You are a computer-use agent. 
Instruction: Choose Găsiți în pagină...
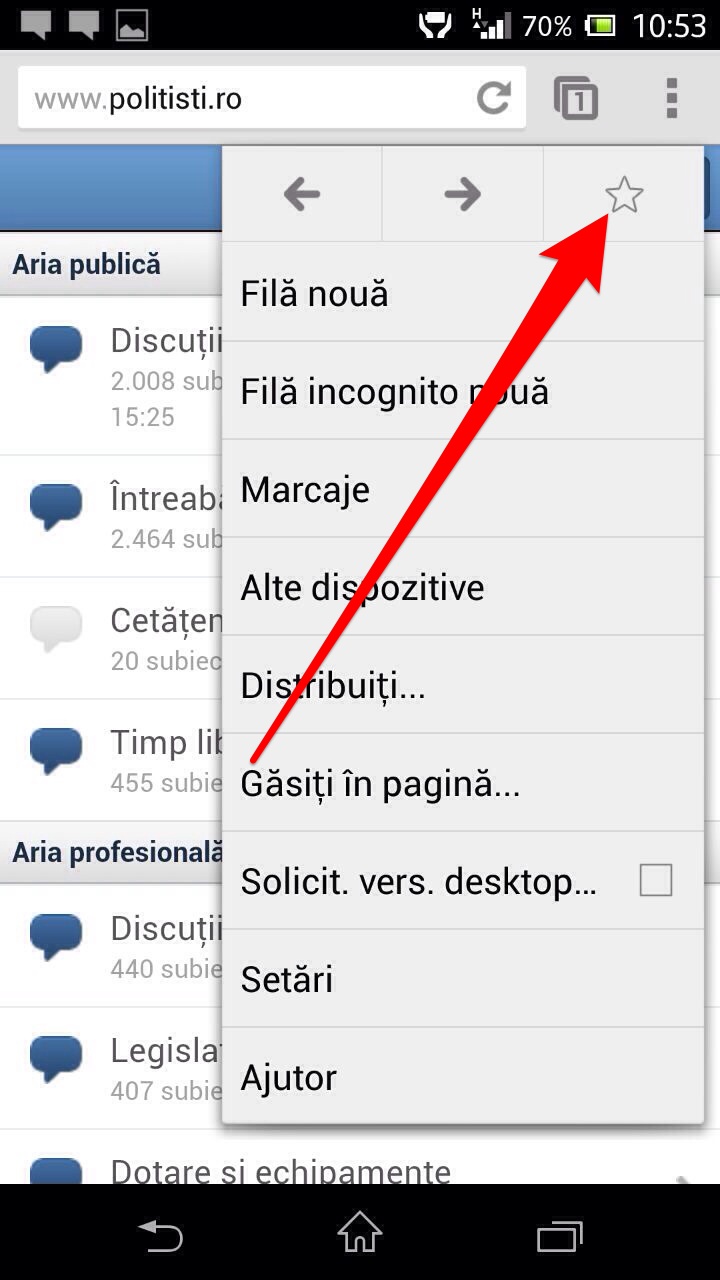tap(463, 783)
